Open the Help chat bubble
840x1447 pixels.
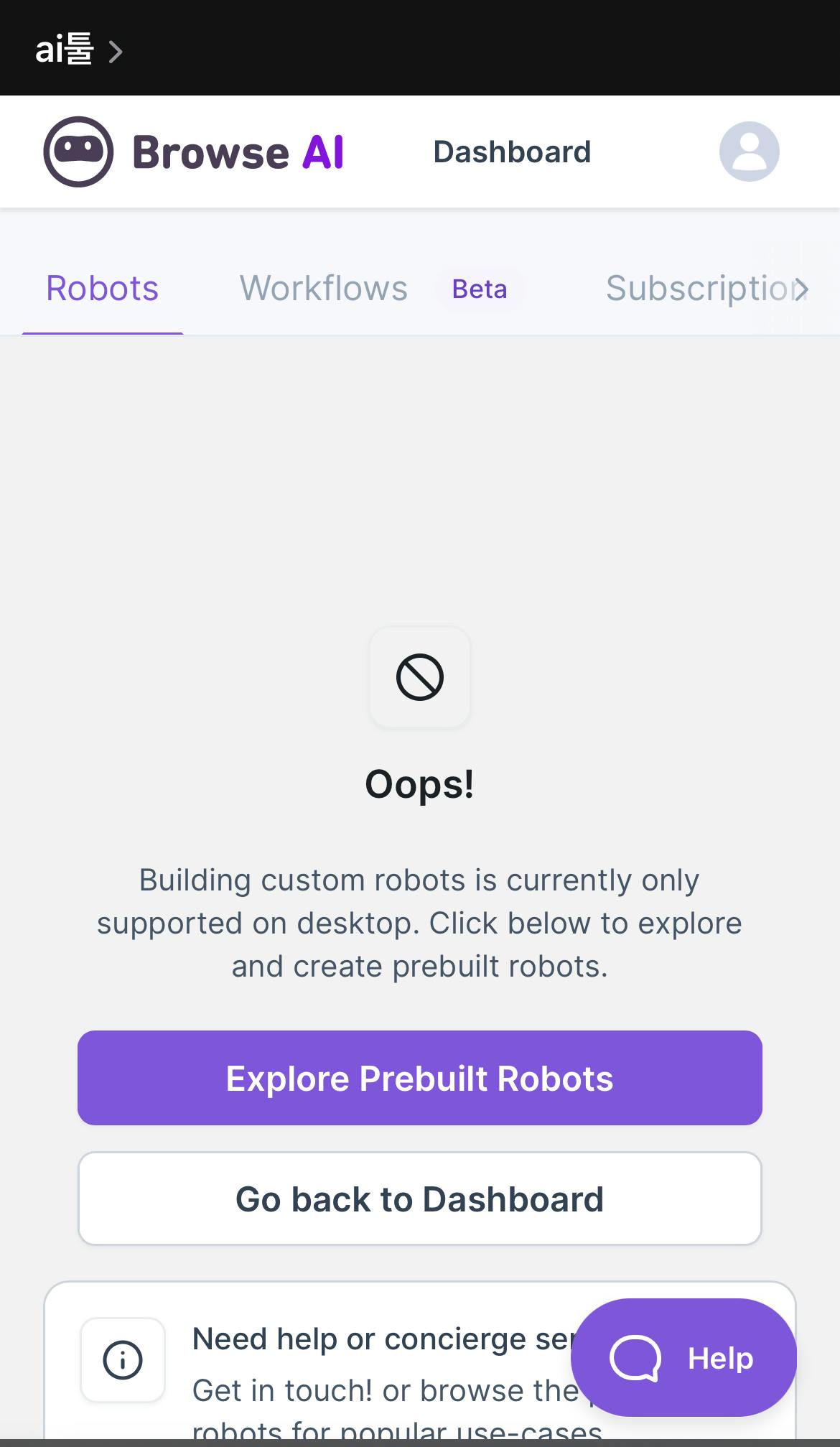(683, 1357)
